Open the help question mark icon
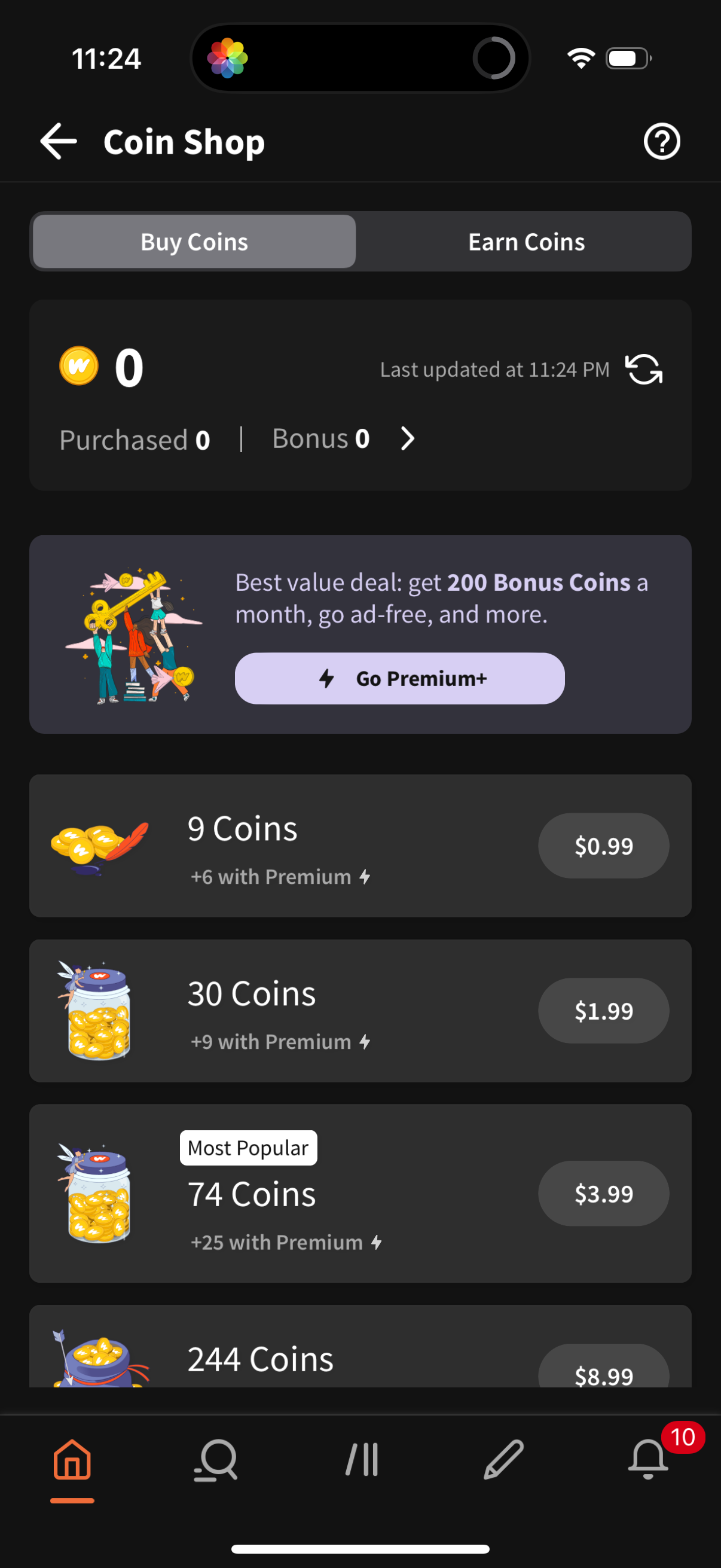 [x=661, y=141]
